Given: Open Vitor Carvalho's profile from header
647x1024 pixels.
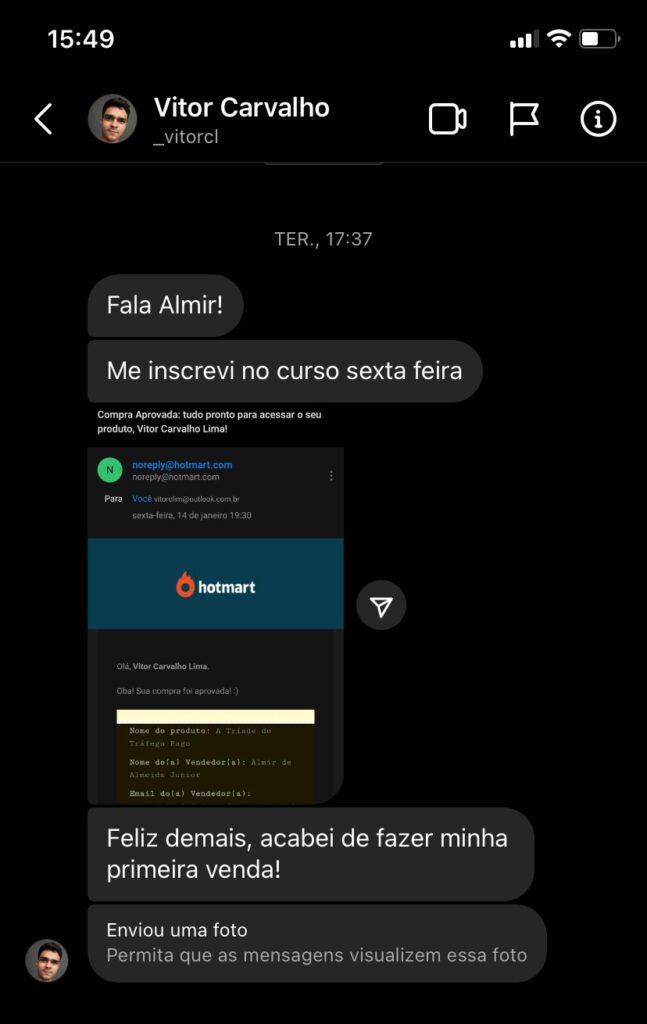Looking at the screenshot, I should 240,119.
